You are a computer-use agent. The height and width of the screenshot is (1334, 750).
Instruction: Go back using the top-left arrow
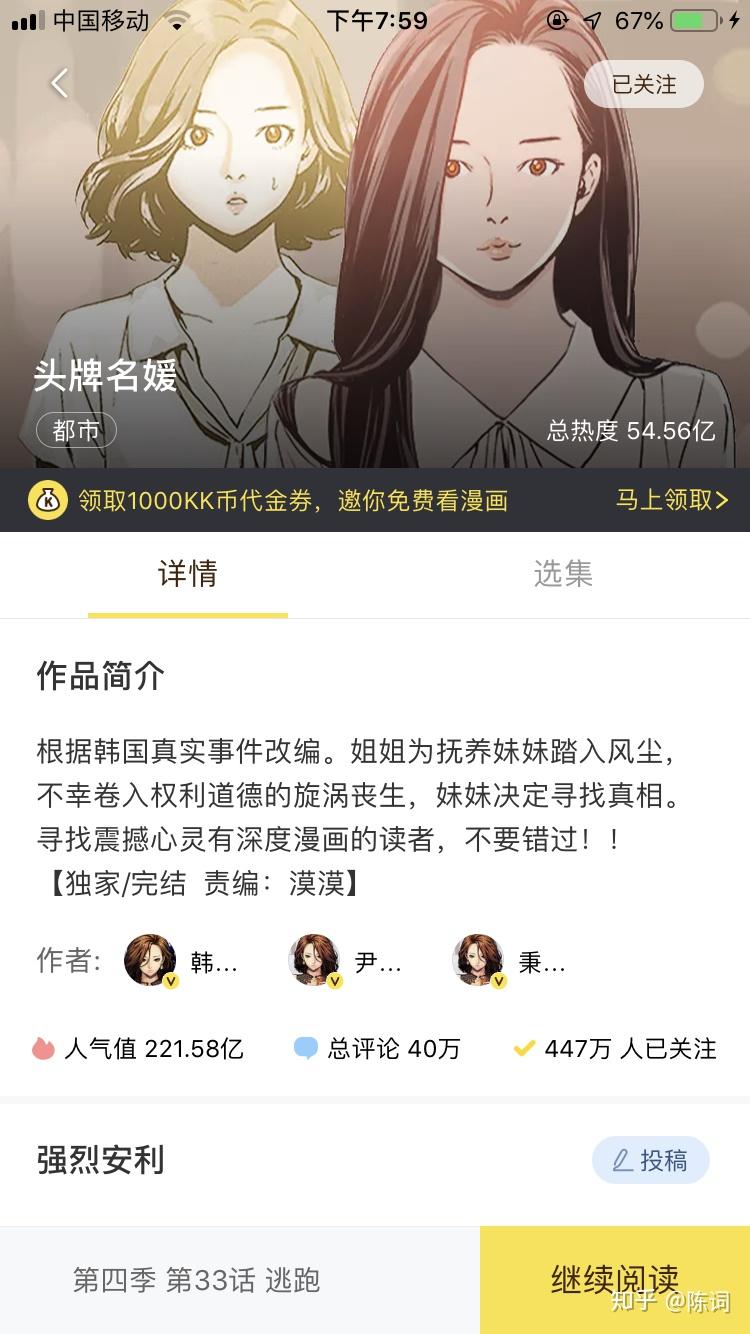tap(60, 84)
